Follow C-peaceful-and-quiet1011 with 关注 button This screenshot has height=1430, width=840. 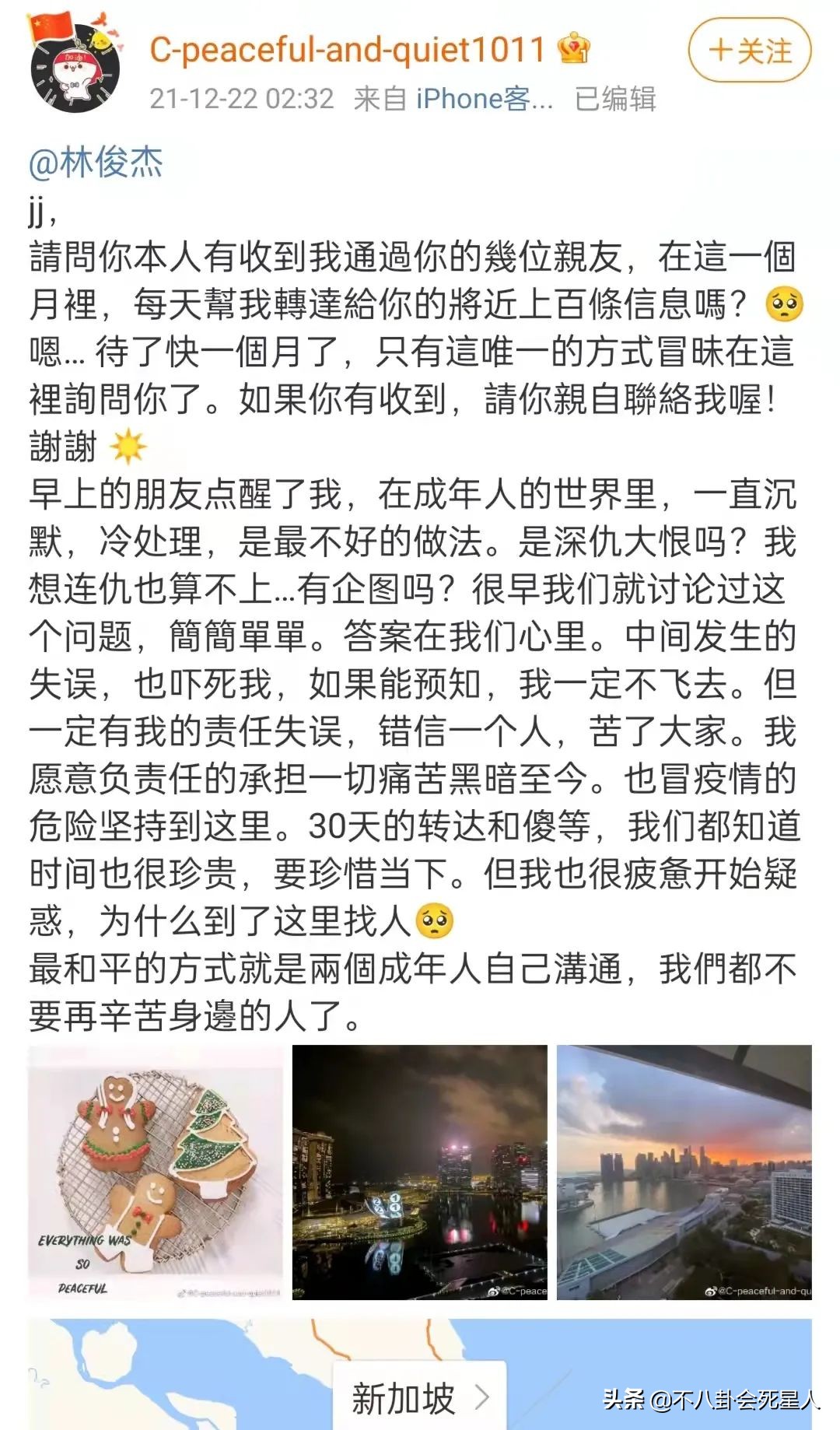coord(749,51)
